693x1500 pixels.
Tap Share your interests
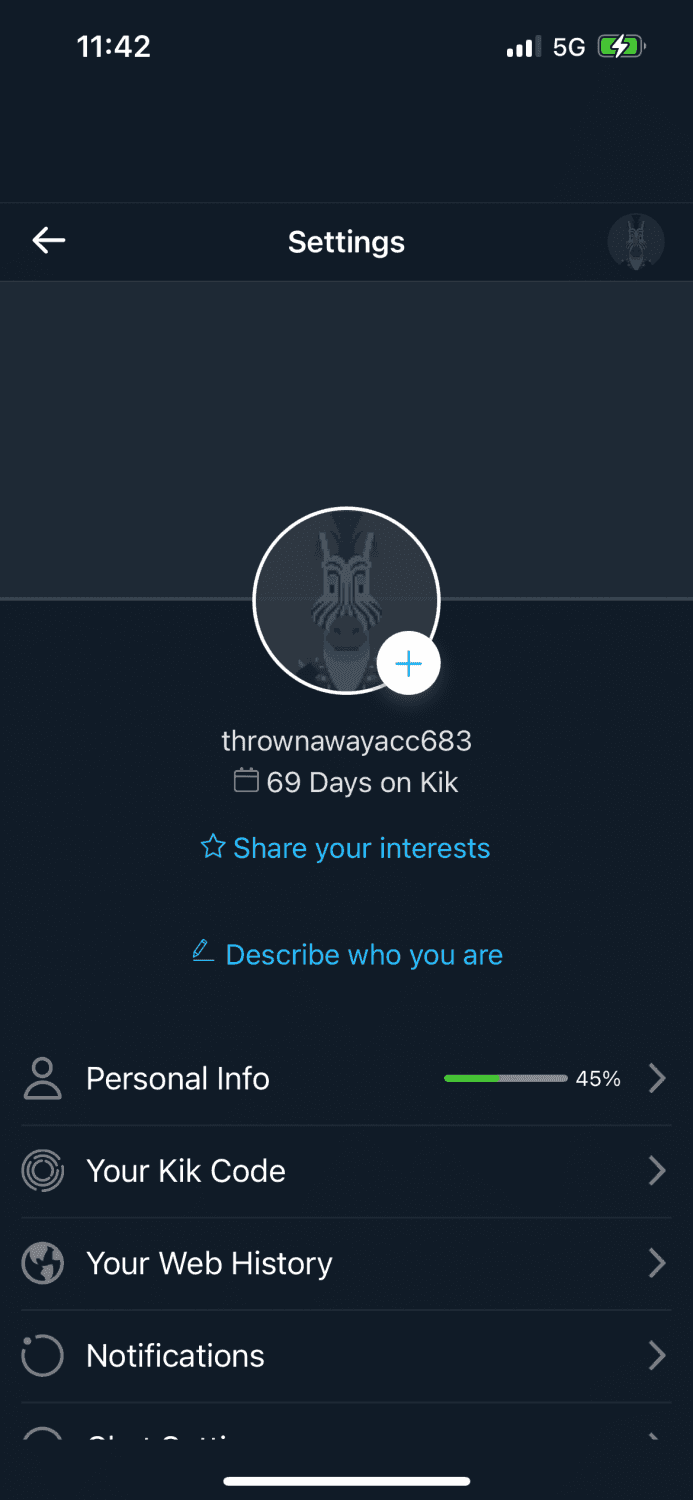pos(346,848)
